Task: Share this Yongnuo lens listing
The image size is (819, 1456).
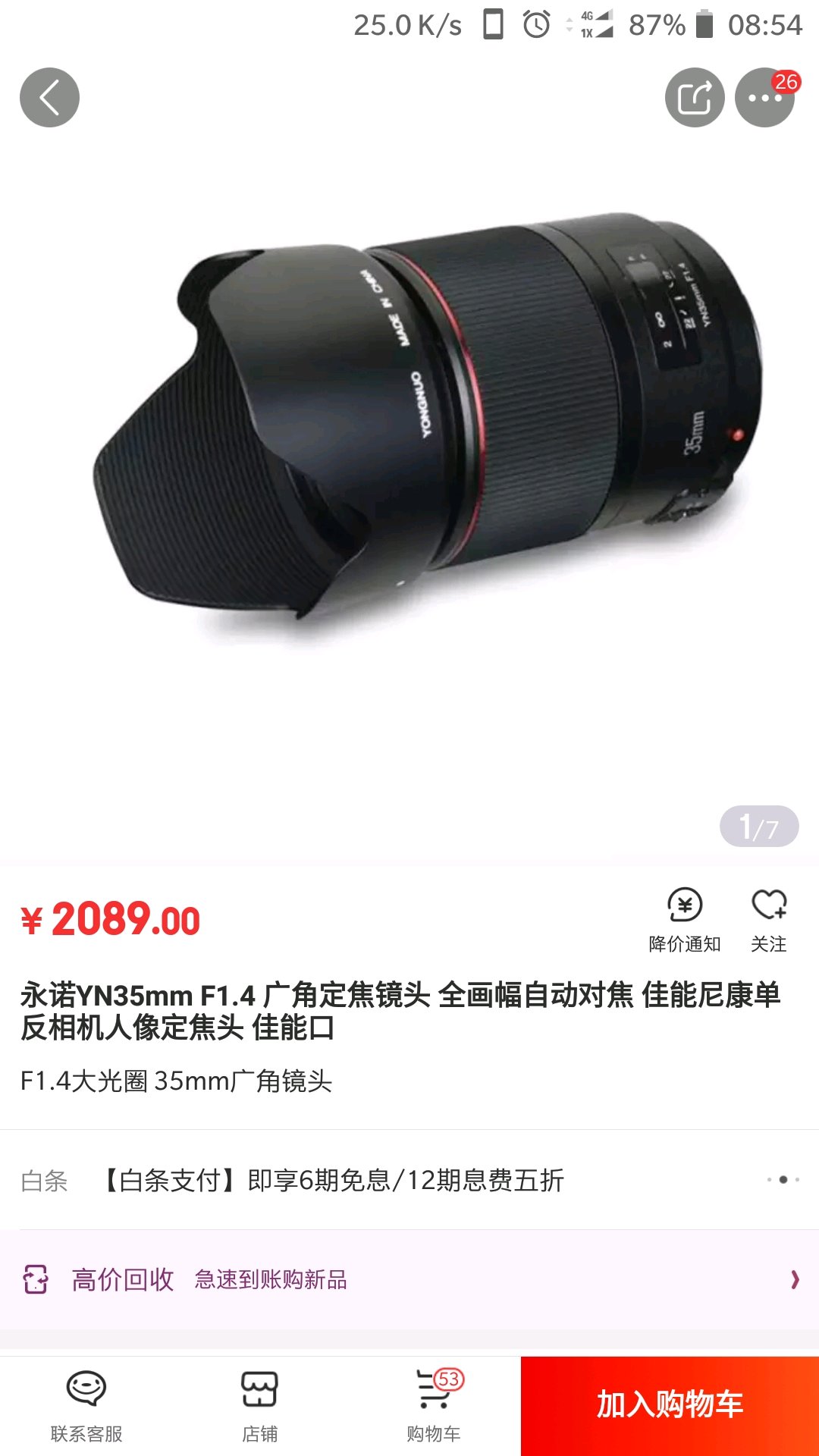Action: coord(694,98)
